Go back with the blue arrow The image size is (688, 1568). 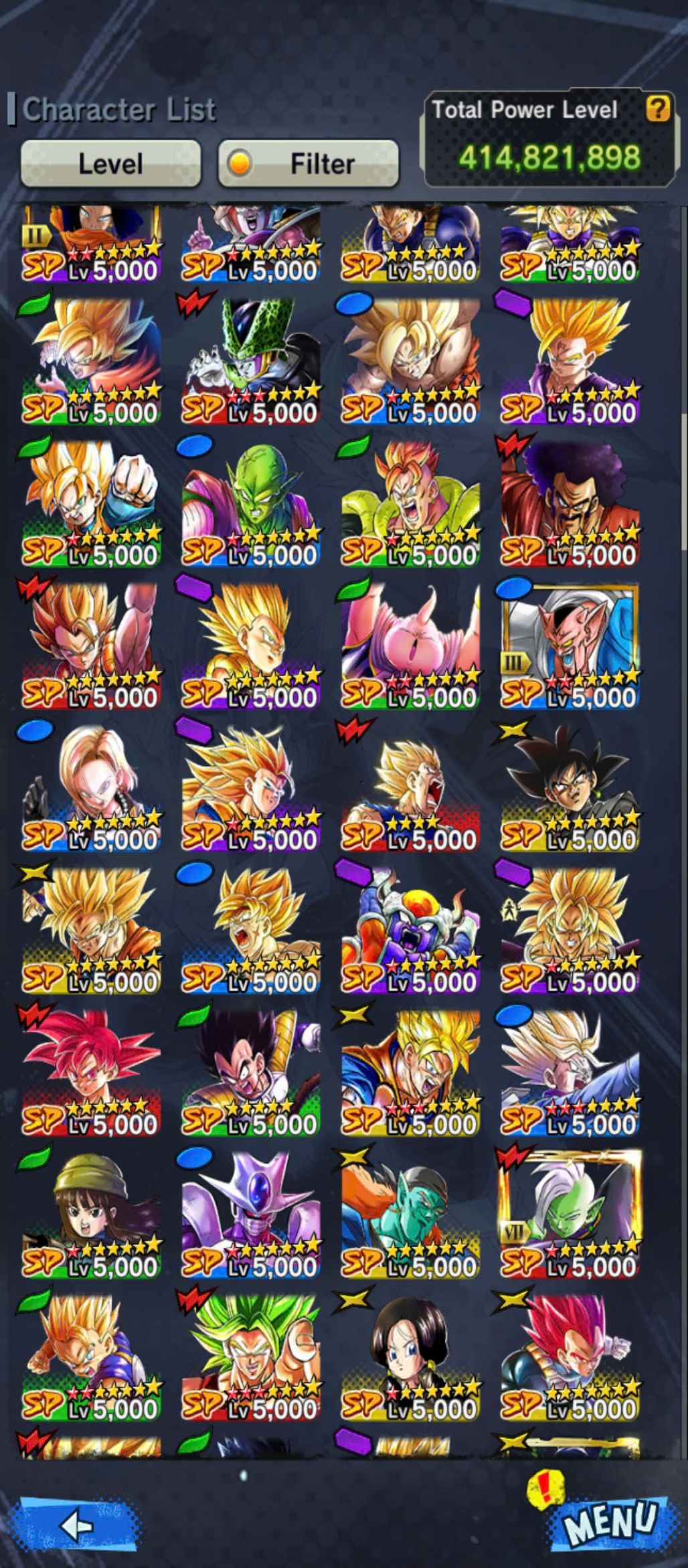coord(78,1525)
